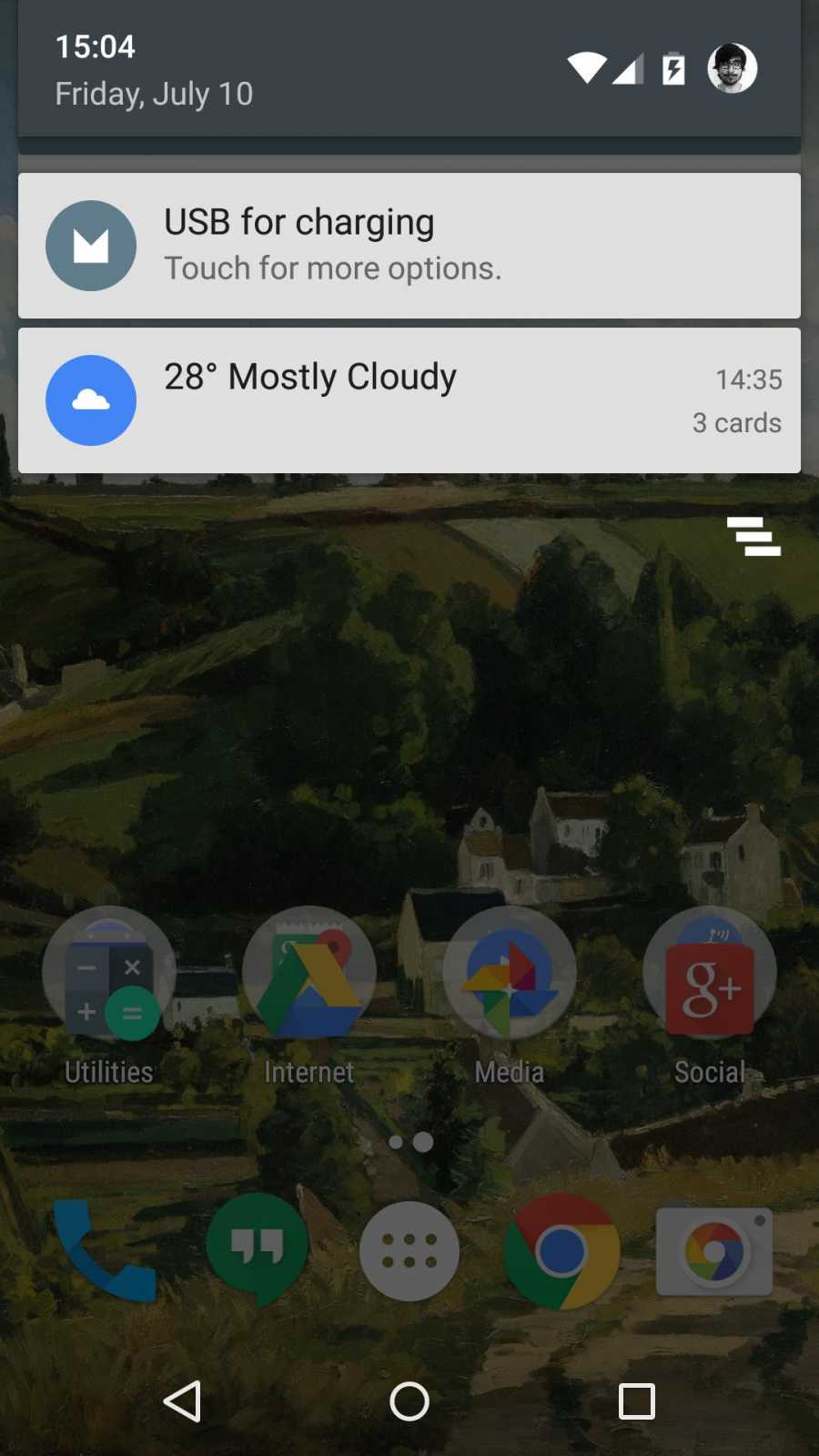The image size is (819, 1456).
Task: Open the USB for charging notification
Action: pos(409,246)
